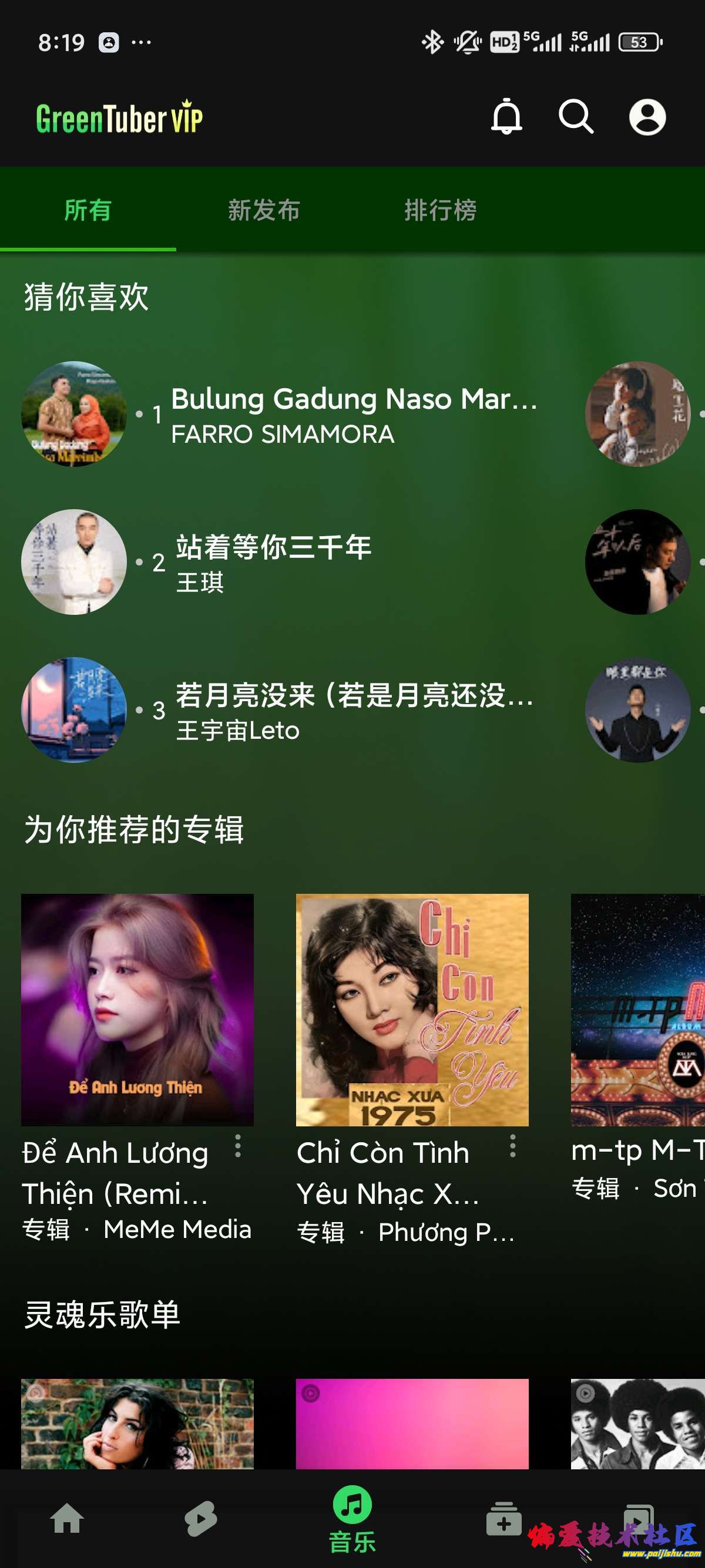This screenshot has height=1568, width=705.
Task: Open the pink soul playlist cover
Action: (412, 1423)
